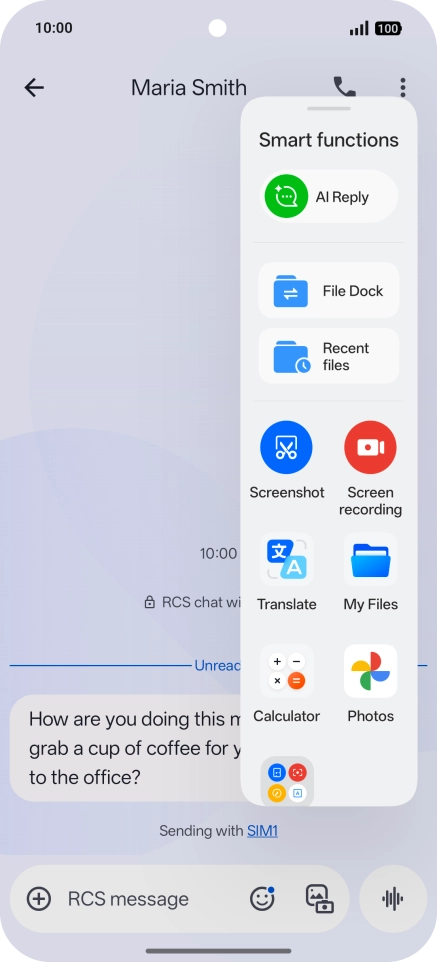Open the emoji picker
The height and width of the screenshot is (962, 437).
[x=262, y=899]
